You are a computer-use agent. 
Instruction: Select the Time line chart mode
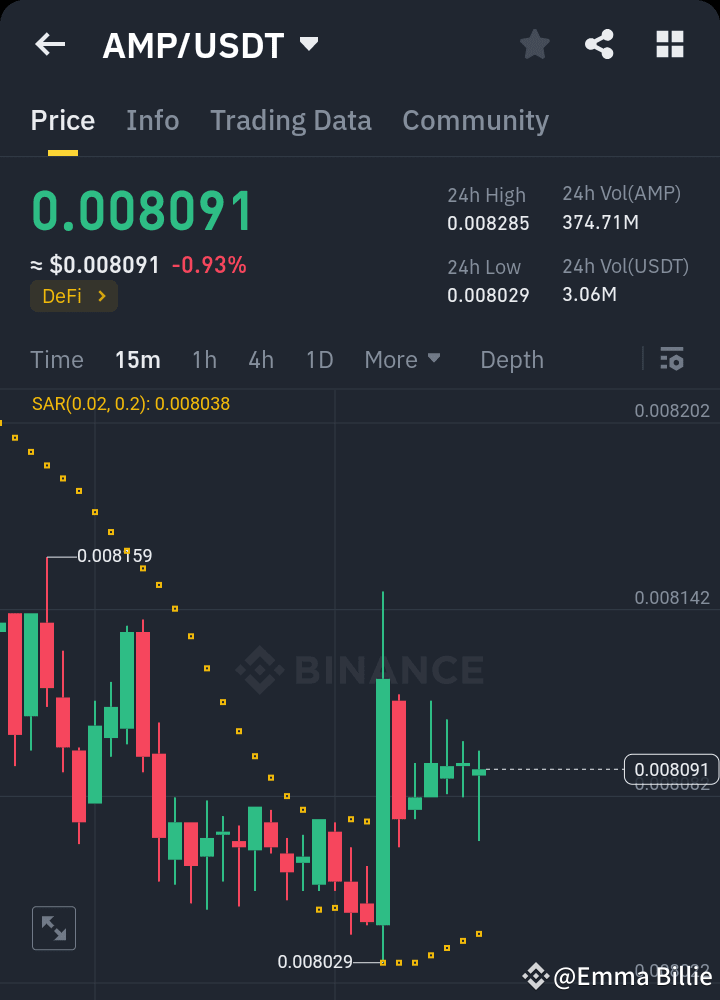(56, 359)
